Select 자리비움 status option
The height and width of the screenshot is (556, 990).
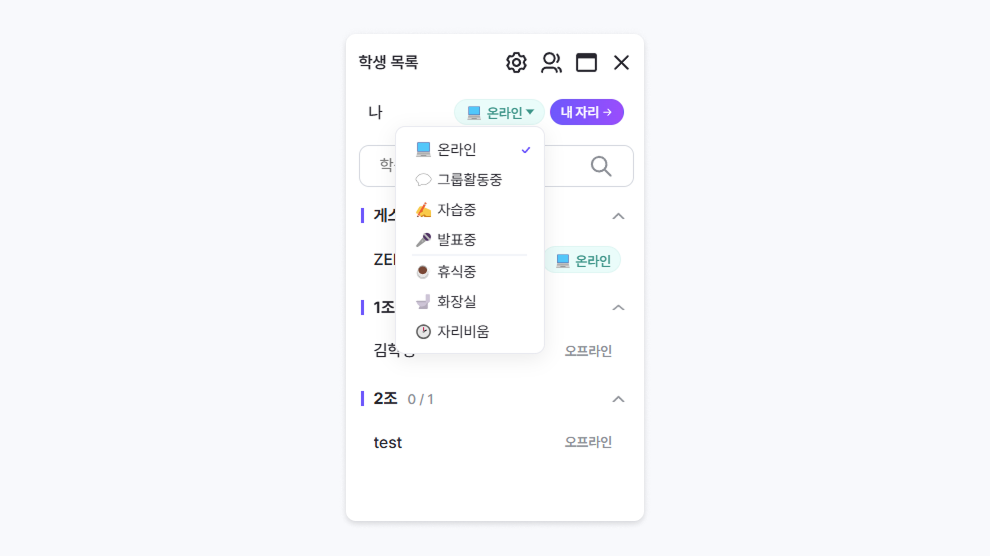point(463,331)
